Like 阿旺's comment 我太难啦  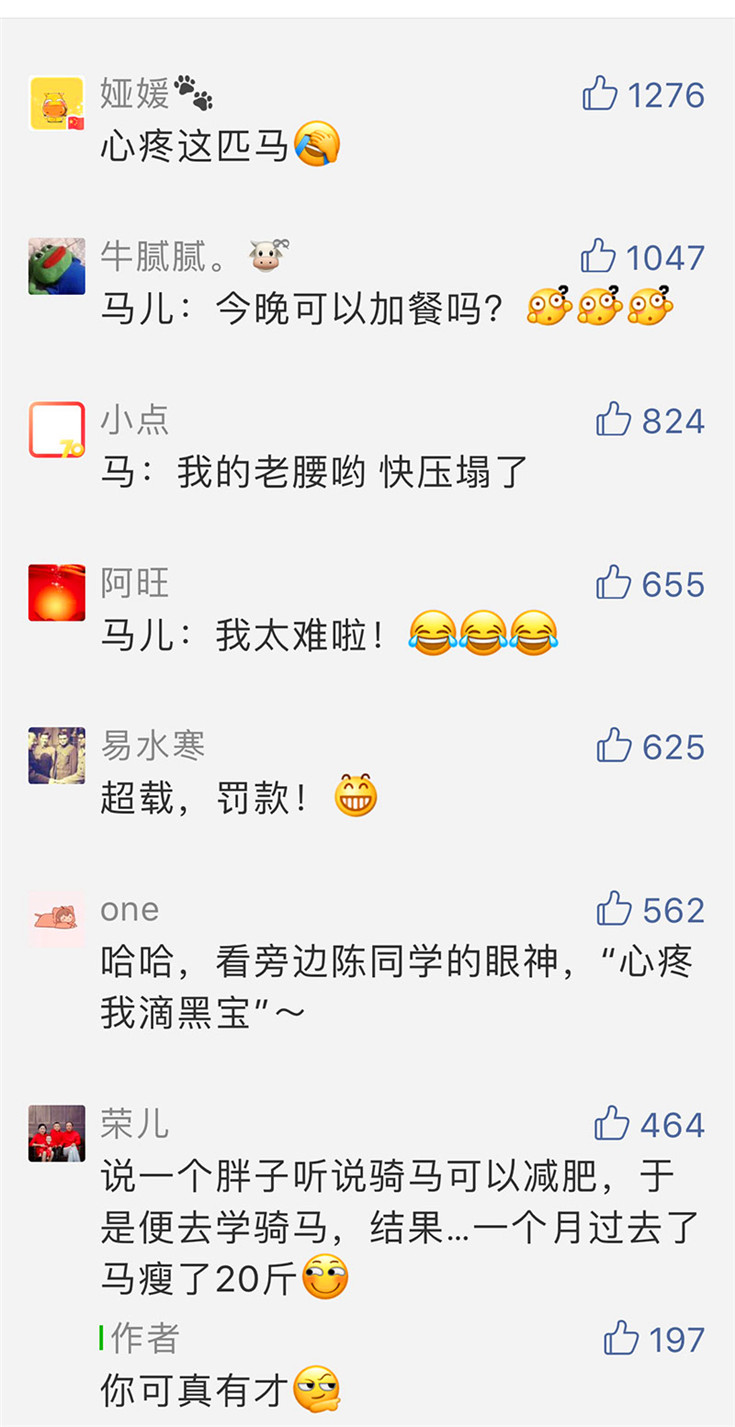click(614, 583)
